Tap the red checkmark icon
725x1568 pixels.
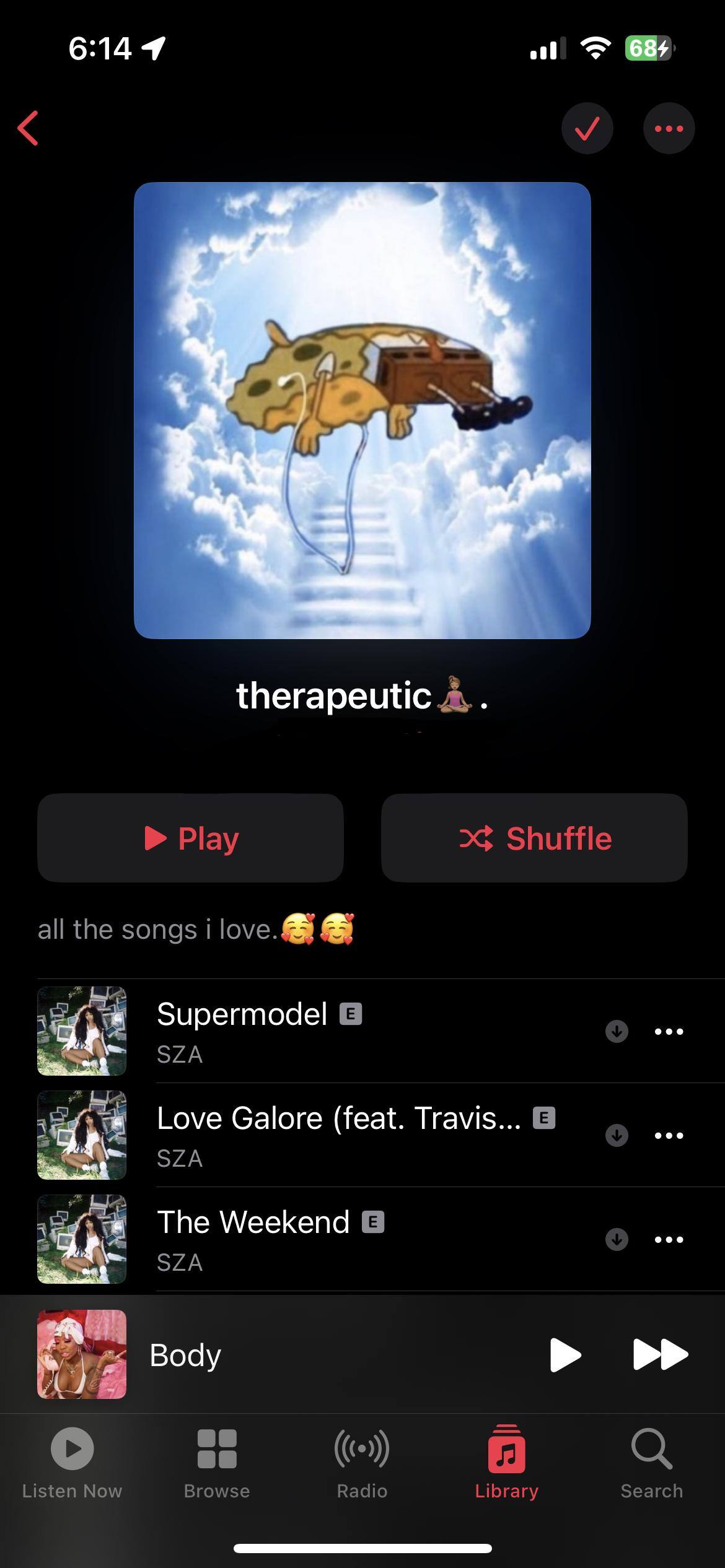pyautogui.click(x=587, y=128)
